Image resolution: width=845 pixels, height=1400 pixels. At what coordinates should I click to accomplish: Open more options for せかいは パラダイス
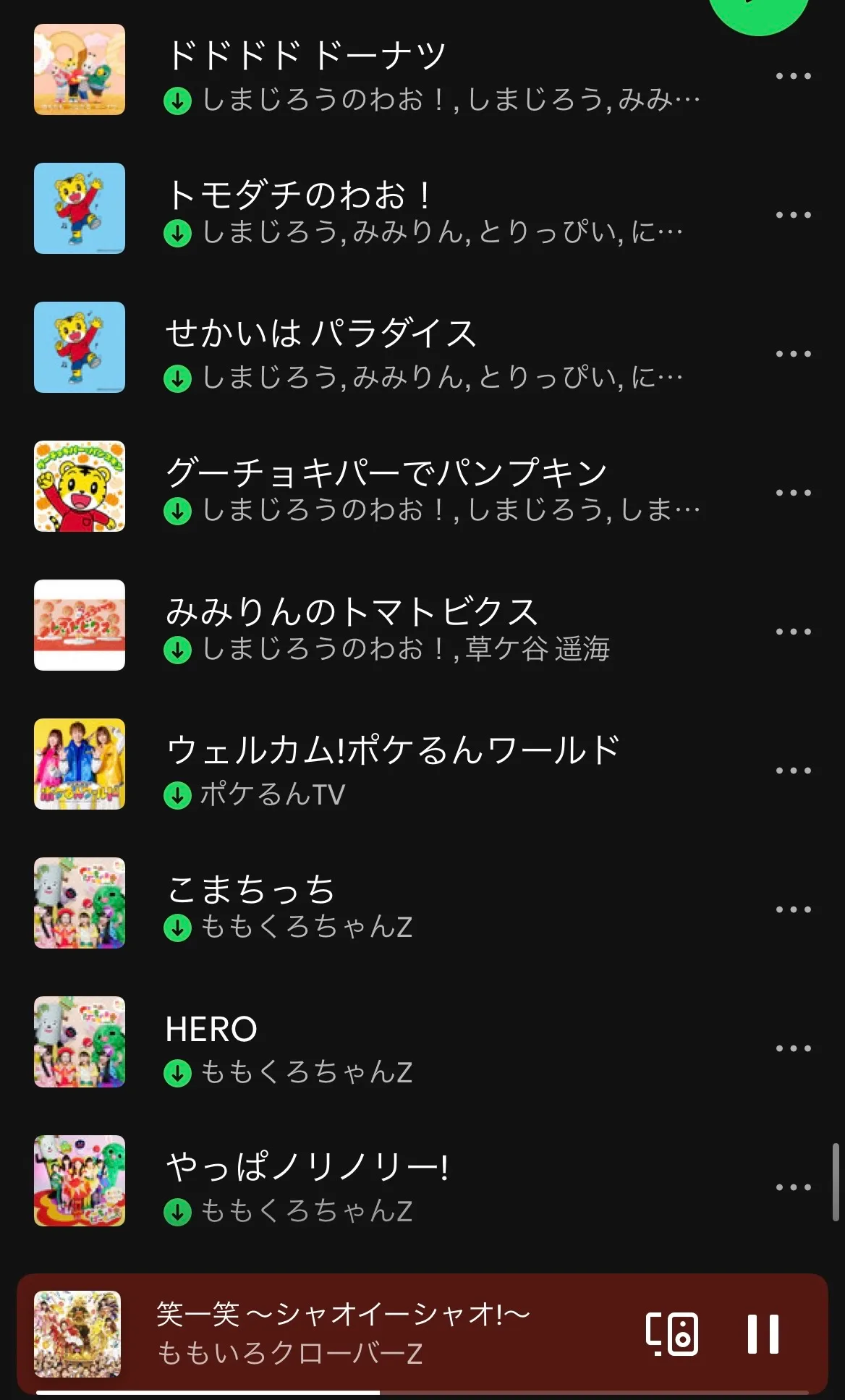point(793,354)
